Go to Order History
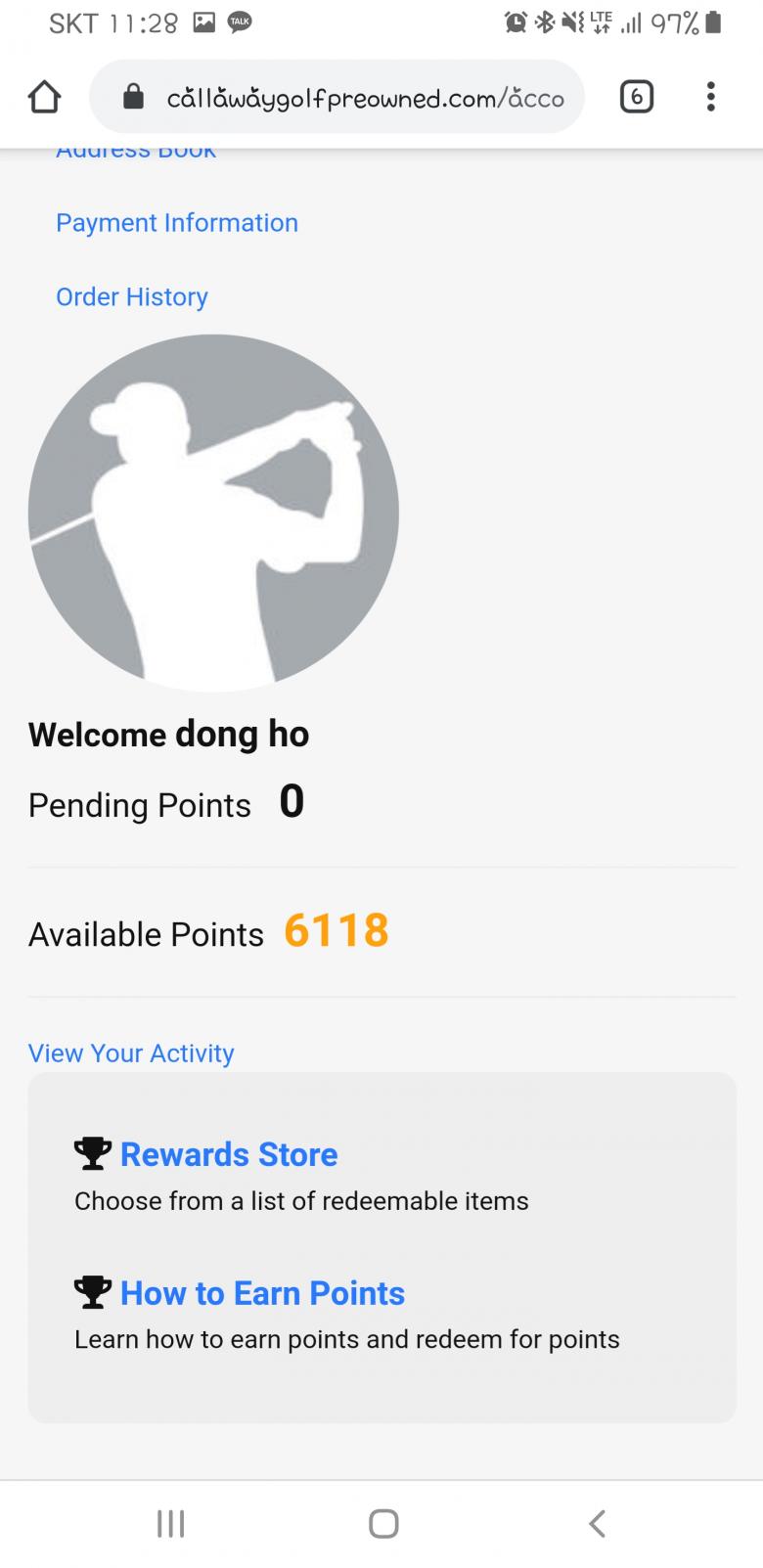The image size is (763, 1568). (132, 296)
